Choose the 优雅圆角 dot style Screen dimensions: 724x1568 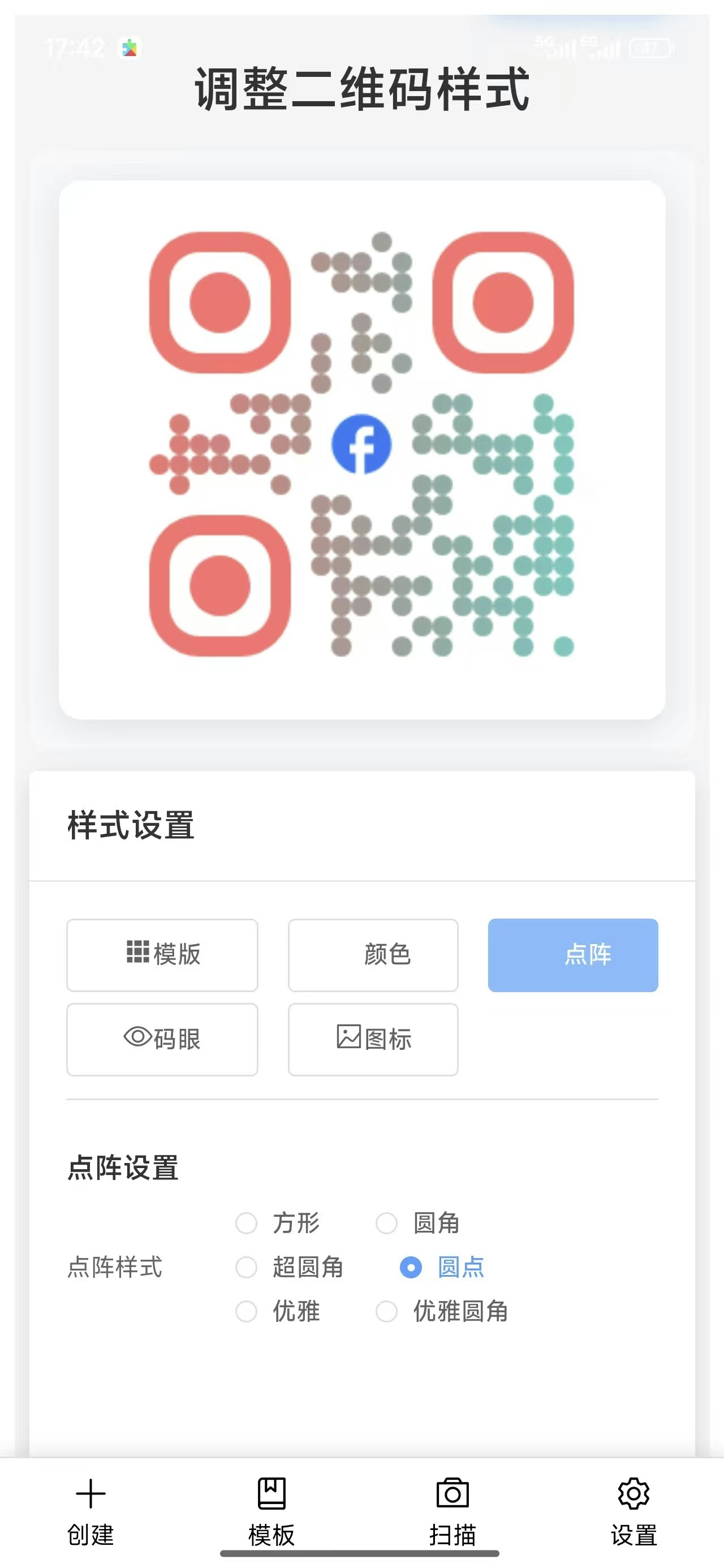388,1313
